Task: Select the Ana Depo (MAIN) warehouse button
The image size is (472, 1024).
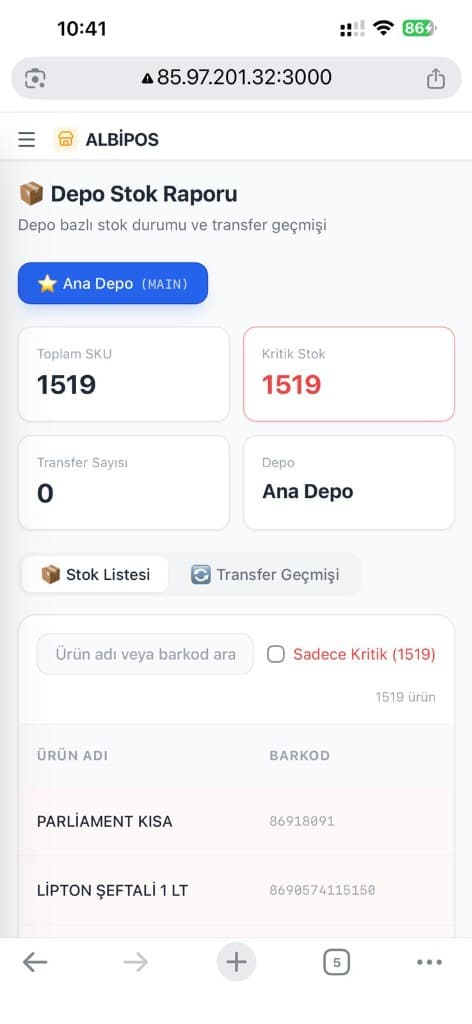Action: (113, 283)
